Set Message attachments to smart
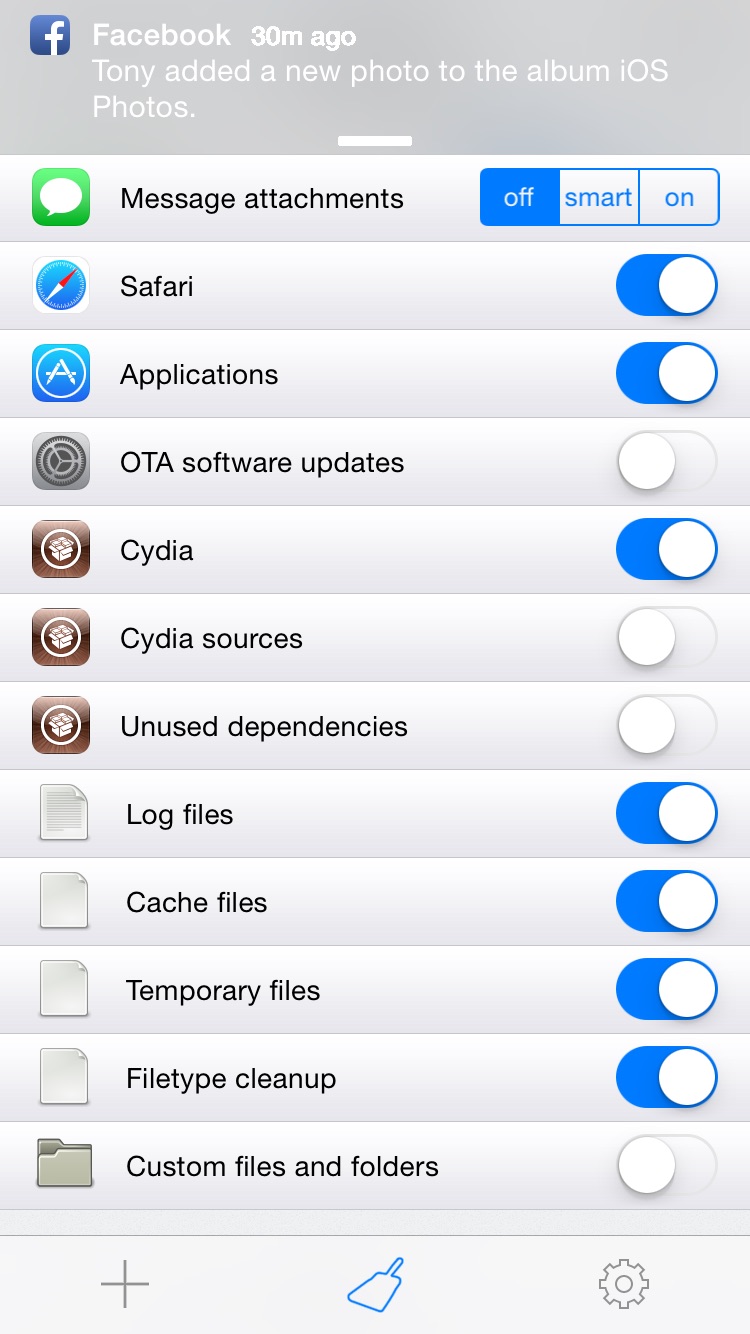Image resolution: width=750 pixels, height=1334 pixels. click(x=598, y=197)
